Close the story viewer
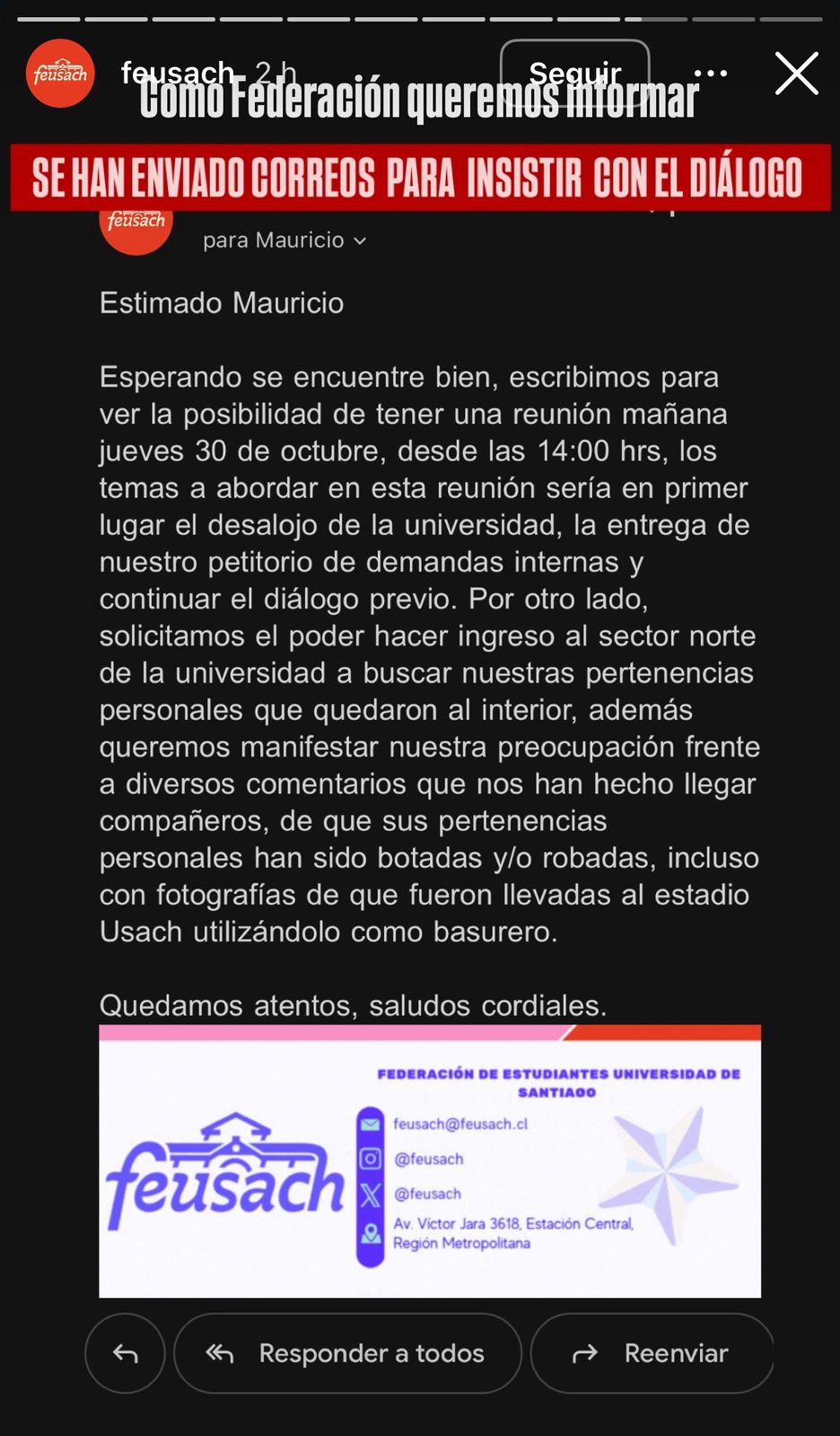This screenshot has height=1436, width=840. pyautogui.click(x=796, y=74)
